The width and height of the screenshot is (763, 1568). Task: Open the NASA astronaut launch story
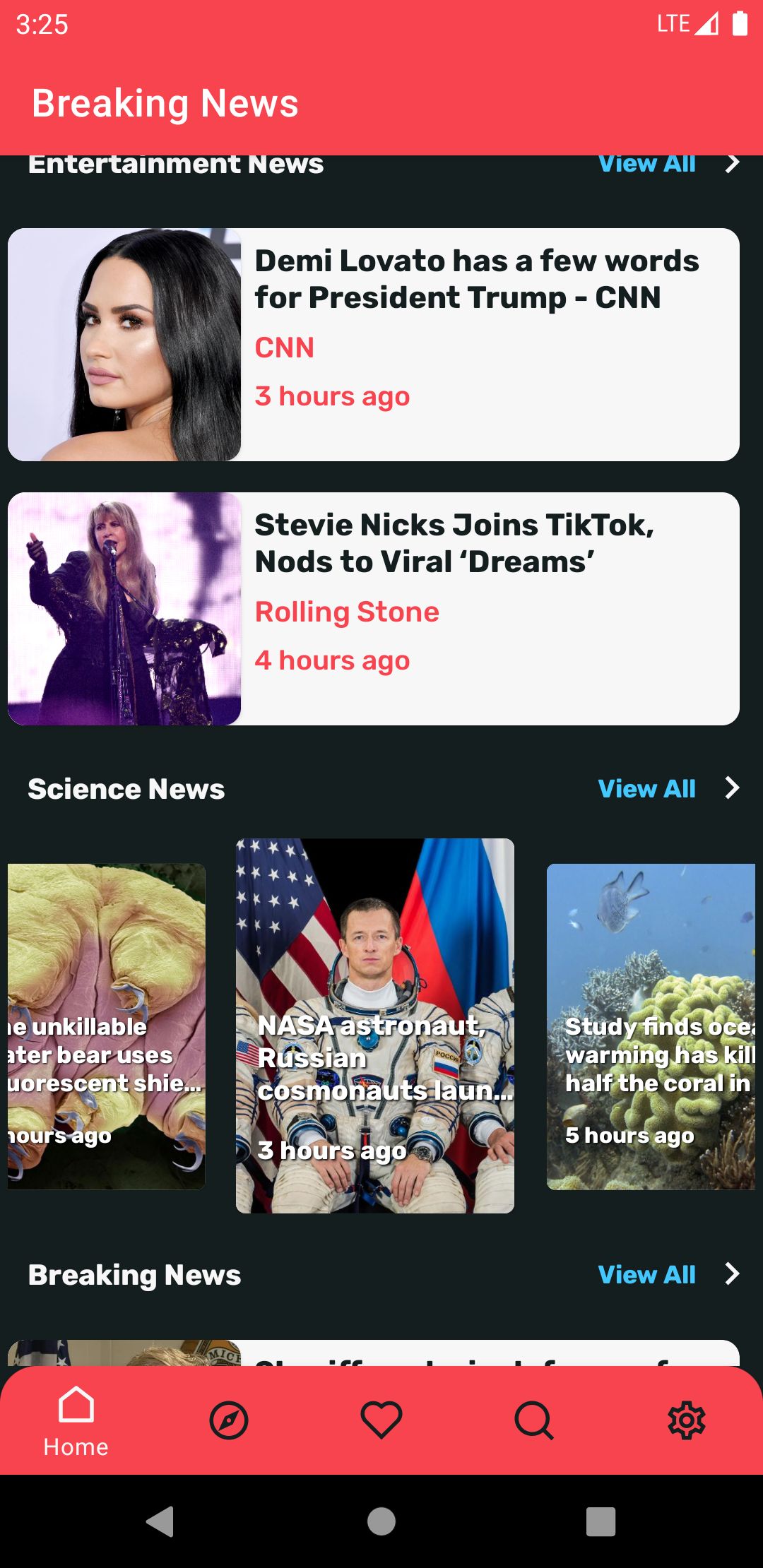pyautogui.click(x=374, y=1026)
